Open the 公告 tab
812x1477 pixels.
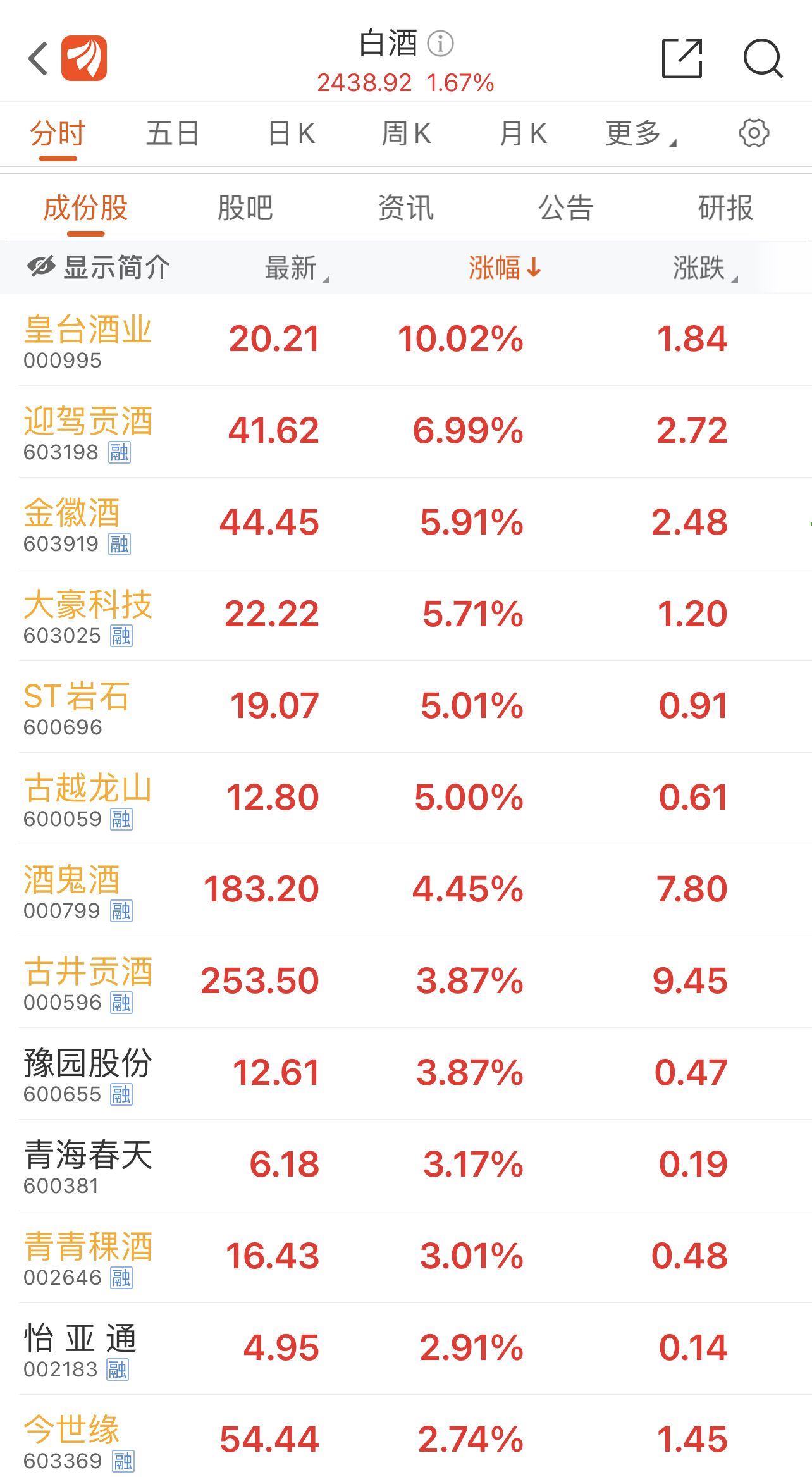[566, 208]
